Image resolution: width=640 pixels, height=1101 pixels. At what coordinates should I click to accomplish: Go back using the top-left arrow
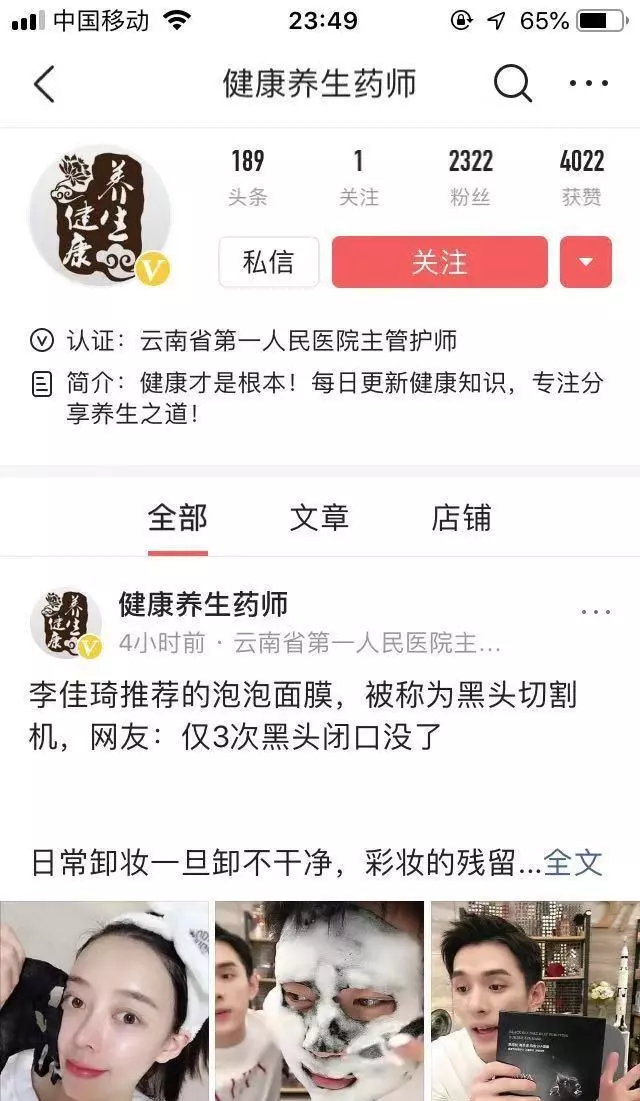(x=44, y=84)
